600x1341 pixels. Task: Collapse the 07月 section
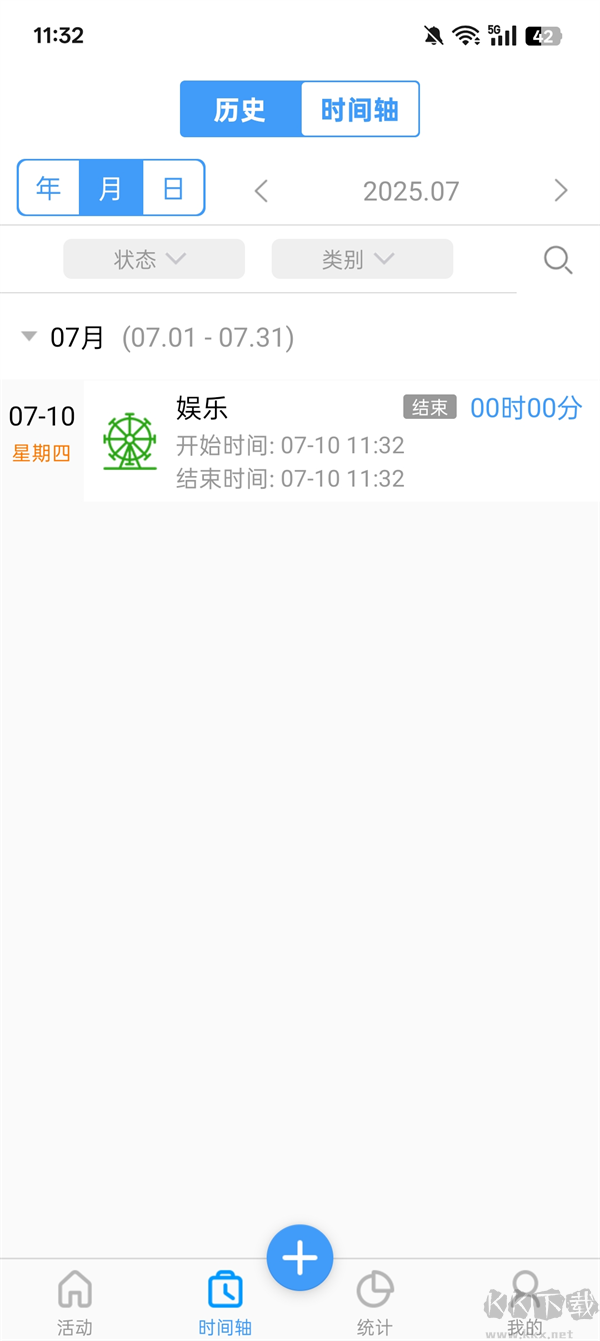pyautogui.click(x=29, y=337)
